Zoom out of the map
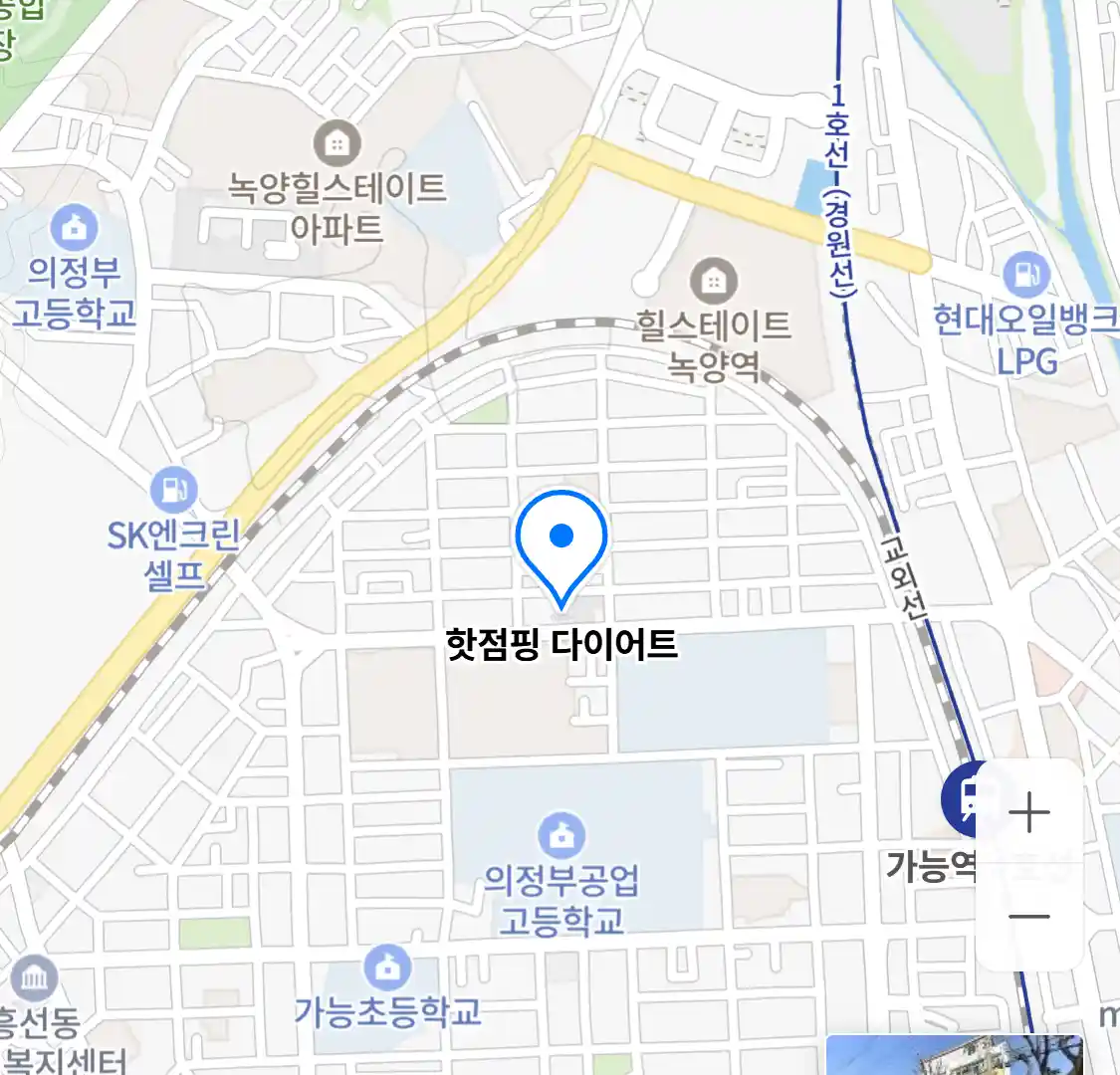The image size is (1120, 1075). 1028,916
